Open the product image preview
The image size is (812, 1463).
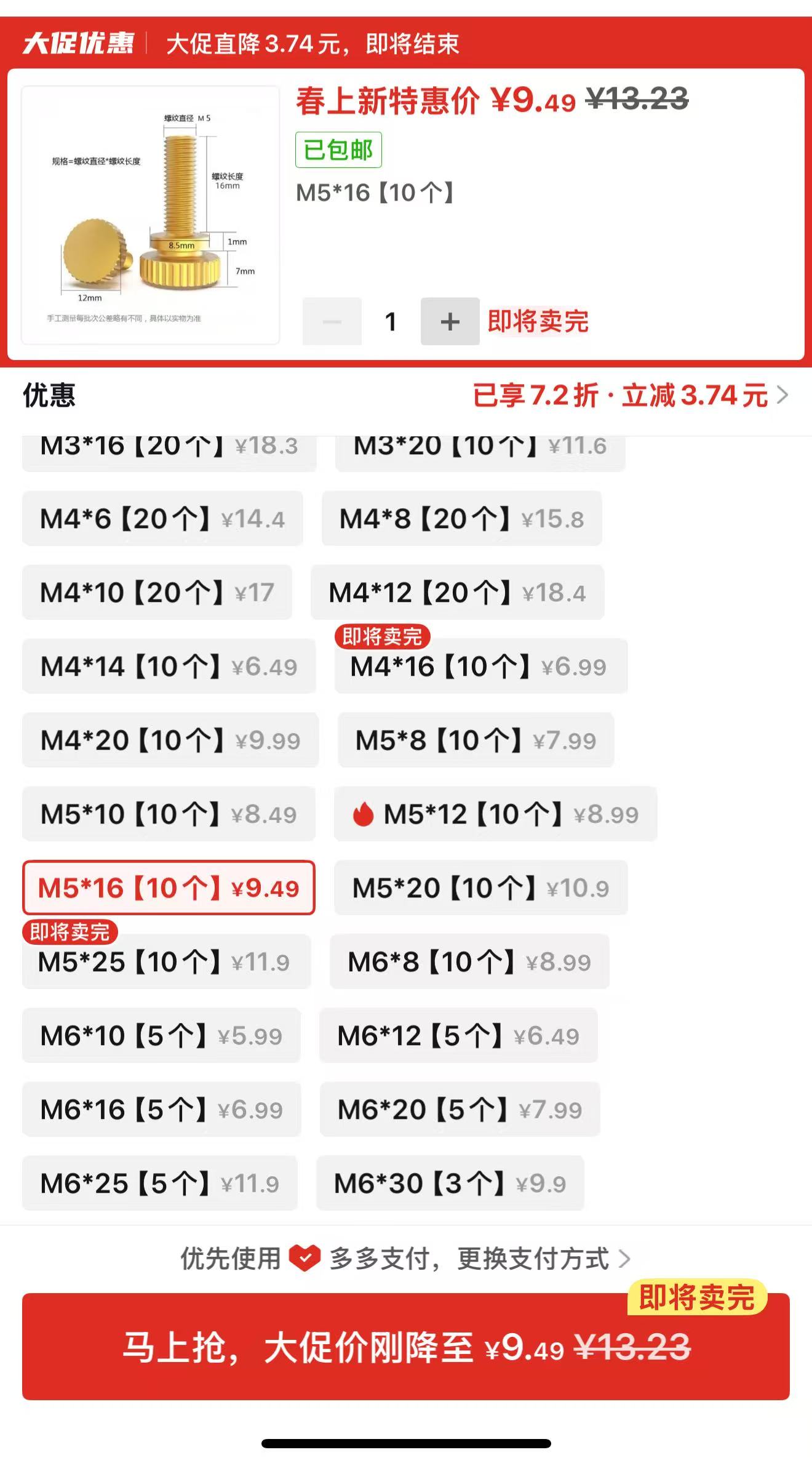coord(151,215)
